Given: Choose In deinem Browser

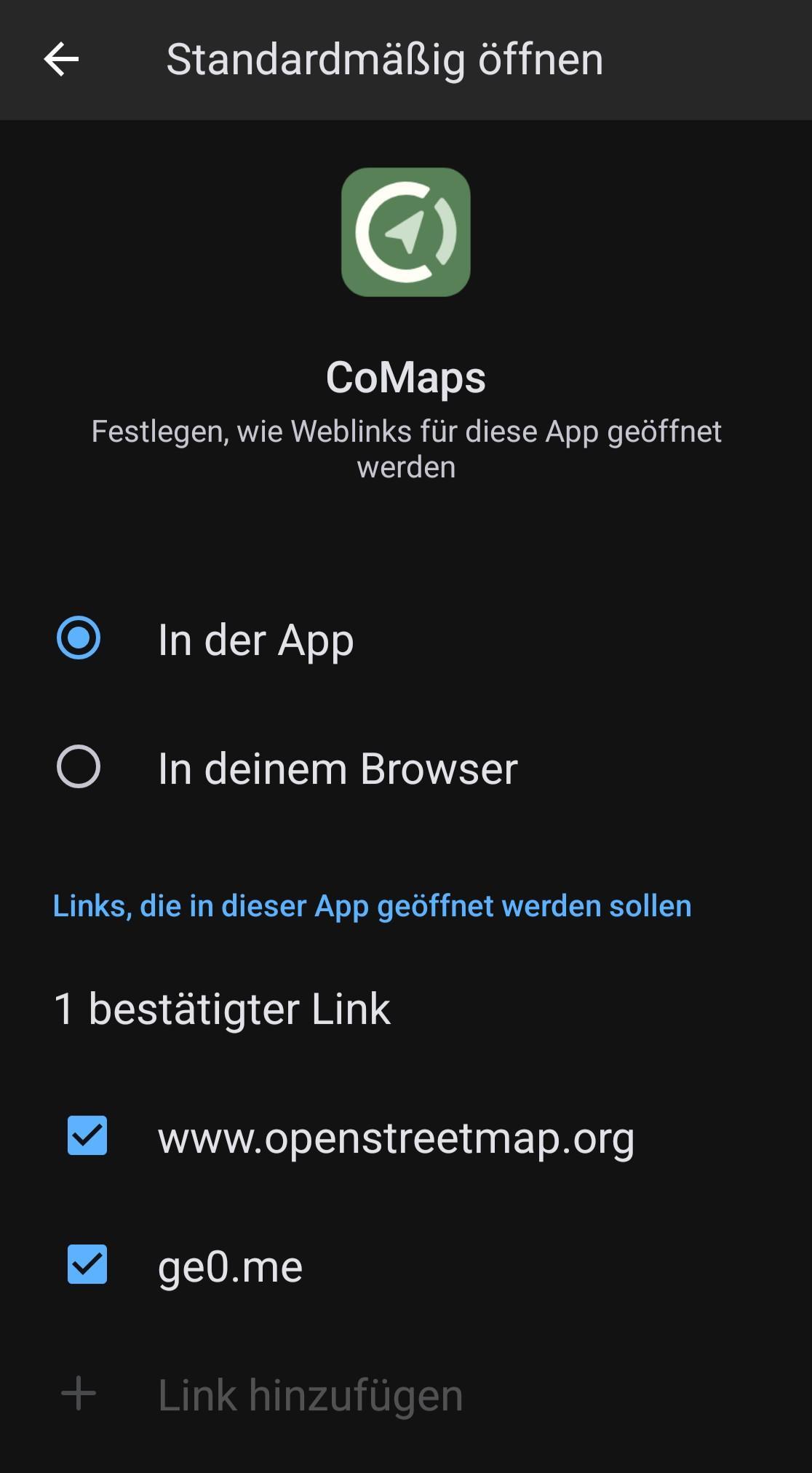Looking at the screenshot, I should click(79, 767).
